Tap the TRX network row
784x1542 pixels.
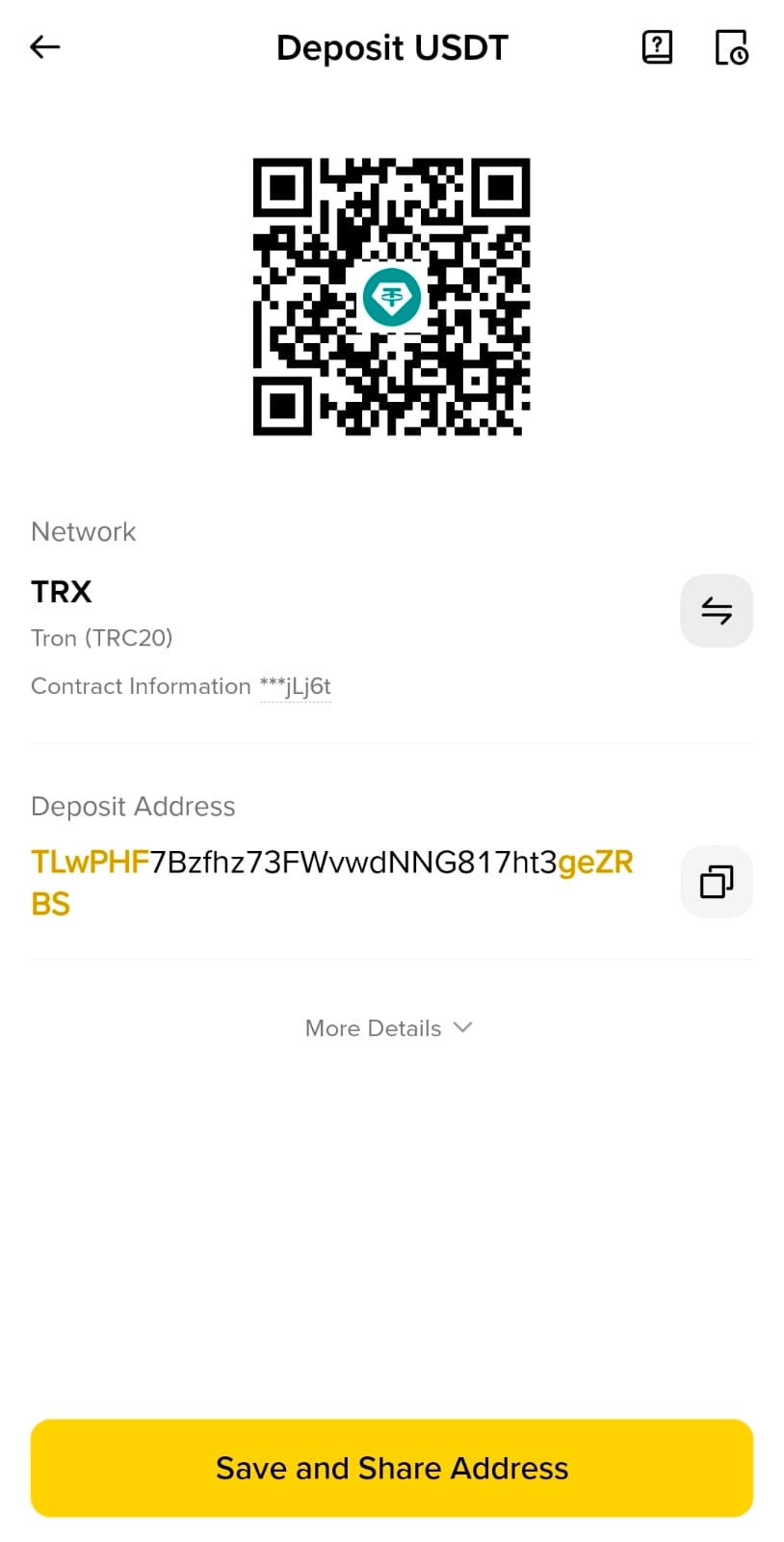coord(62,592)
